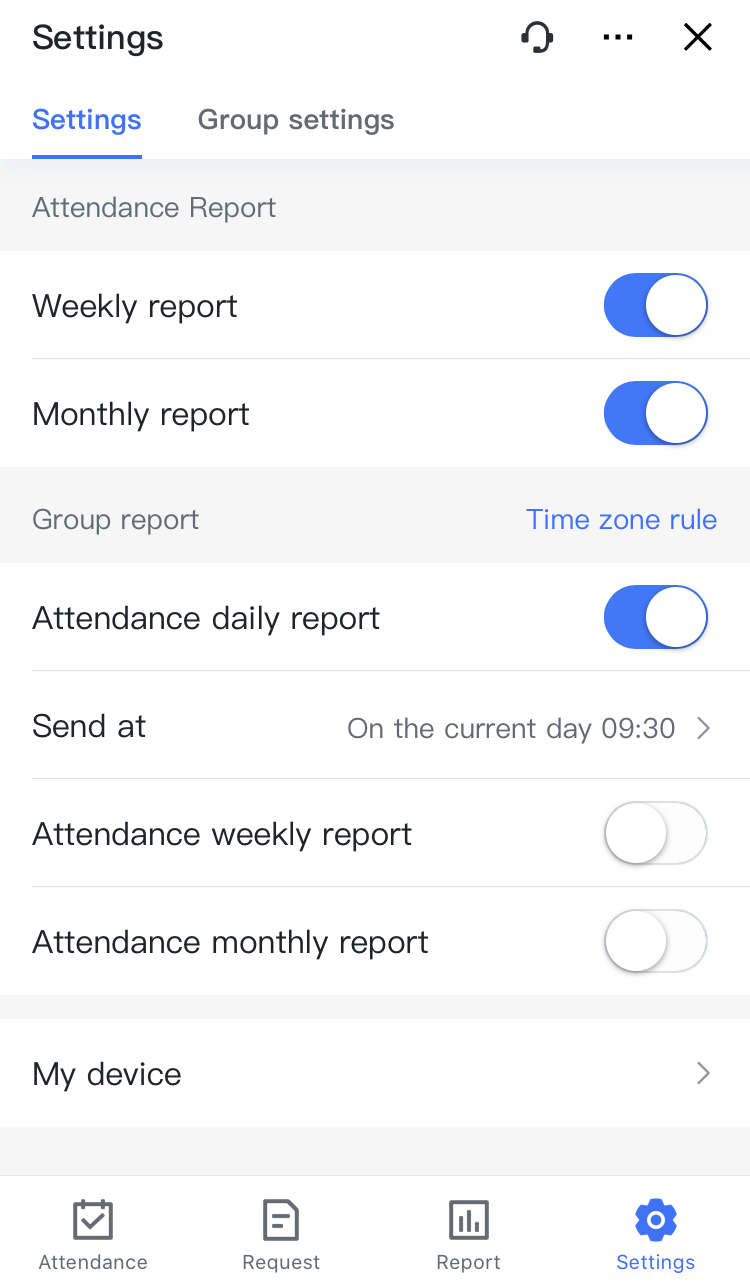Expand the Send at time options
The height and width of the screenshot is (1287, 750).
(x=703, y=728)
